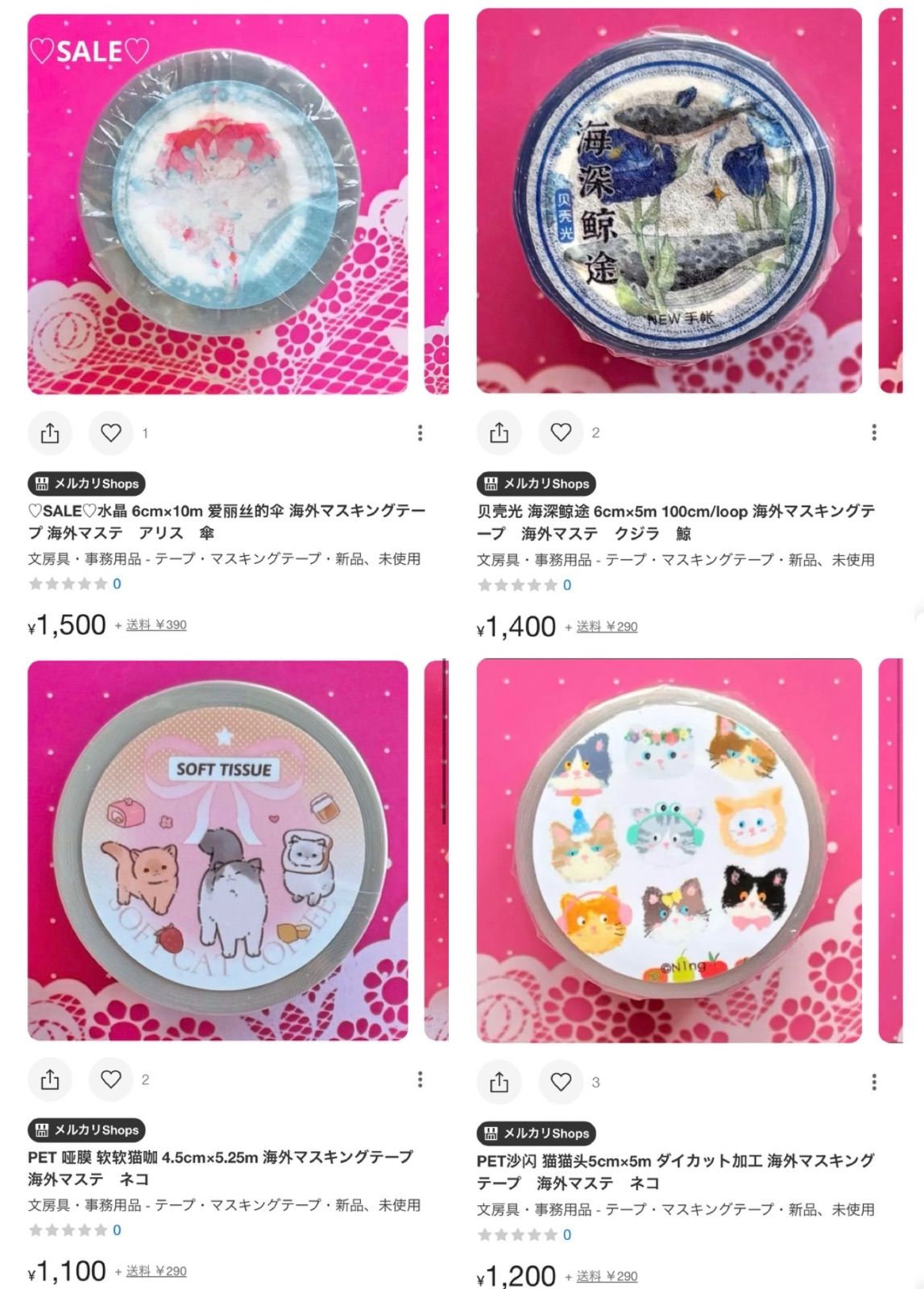Image resolution: width=924 pixels, height=1289 pixels.
Task: Click the share icon on the 貝売光 海深鯨途 listing
Action: click(498, 432)
